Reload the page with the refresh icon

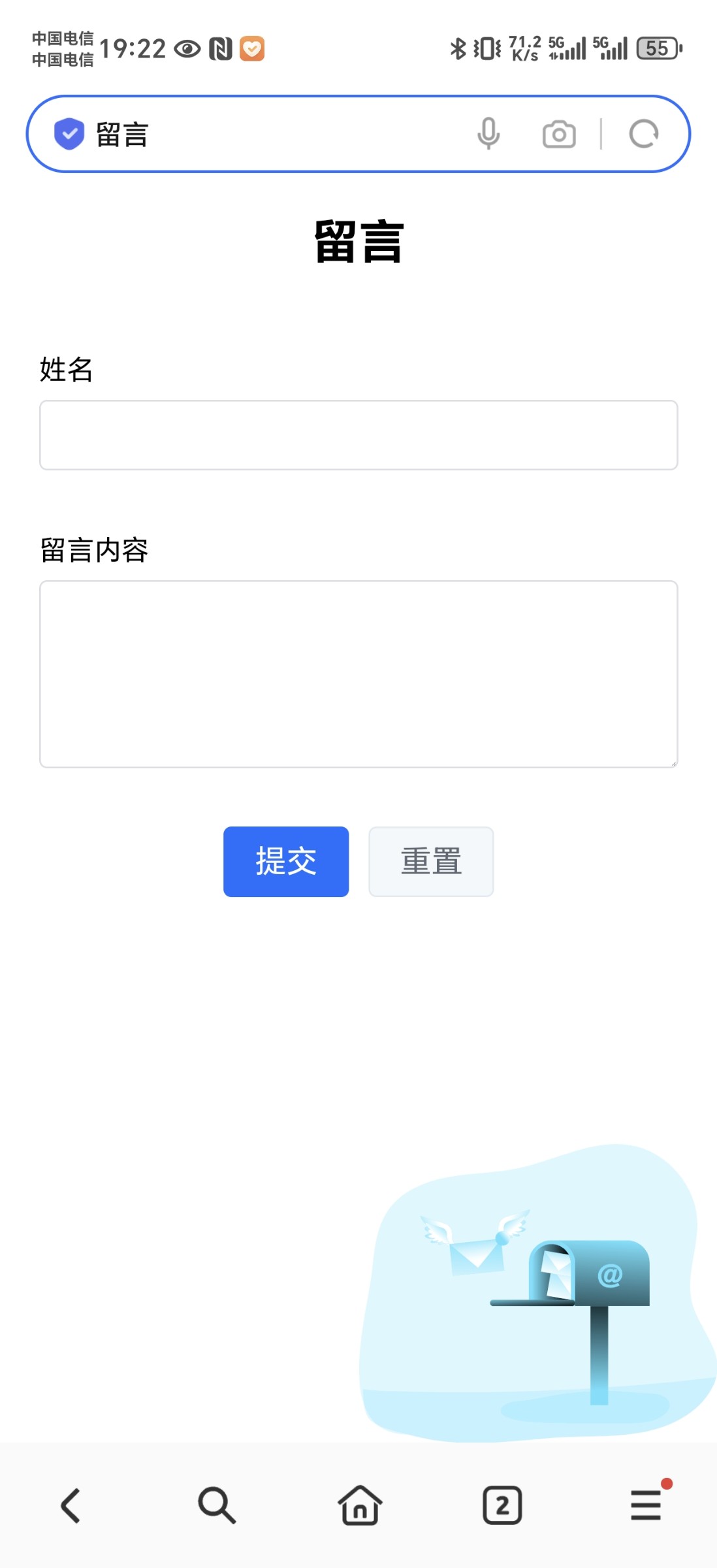coord(644,134)
